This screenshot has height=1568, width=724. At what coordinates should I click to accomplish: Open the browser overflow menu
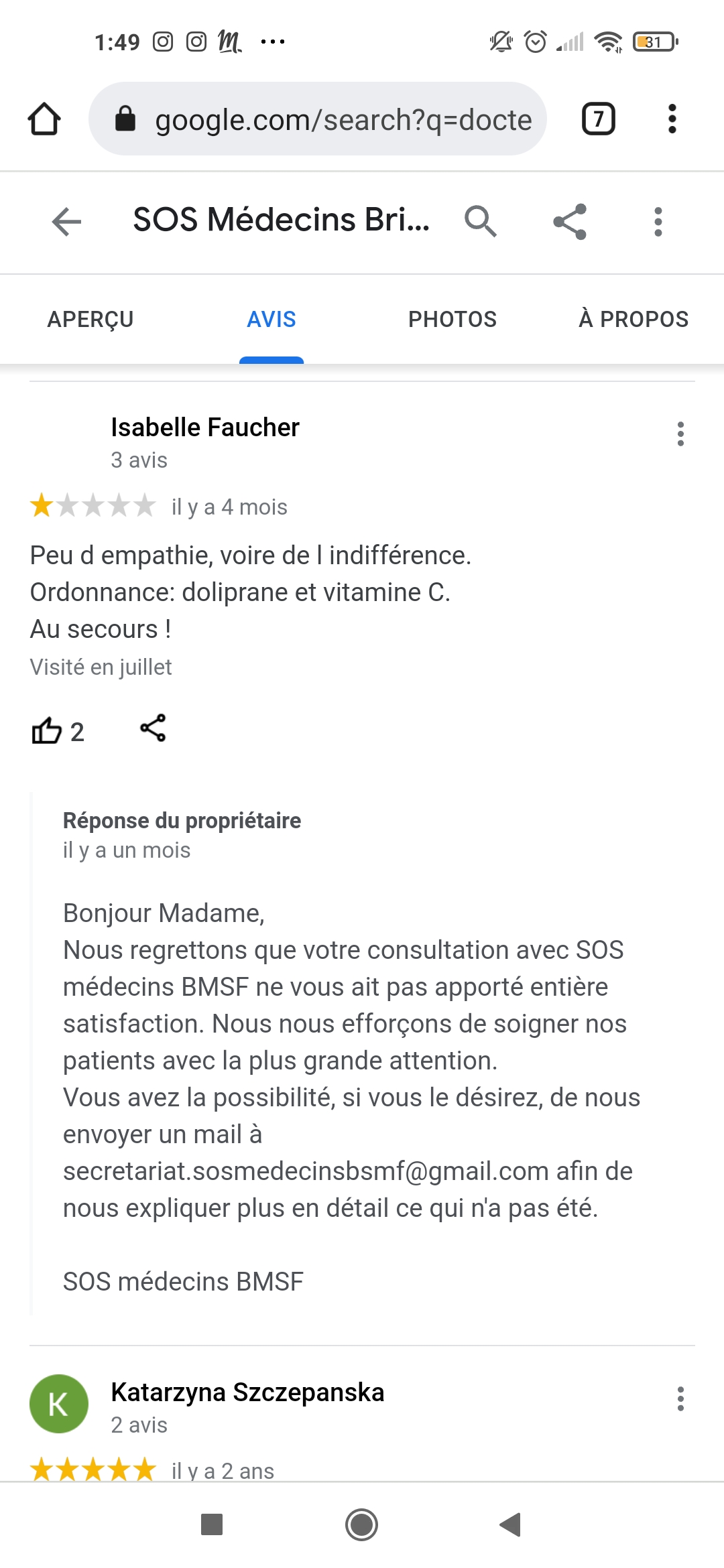tap(672, 119)
